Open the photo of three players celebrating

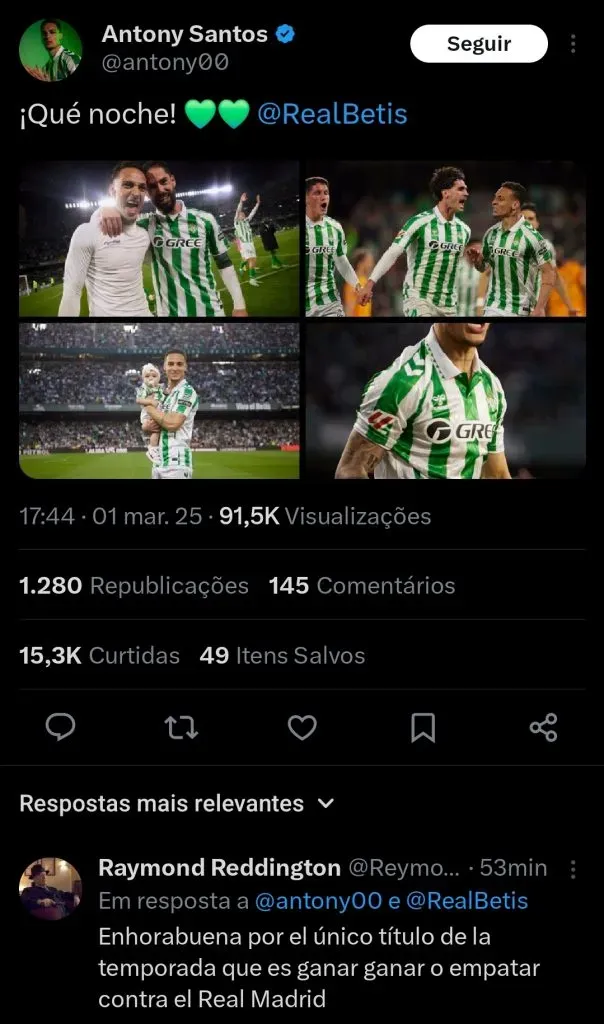[445, 239]
